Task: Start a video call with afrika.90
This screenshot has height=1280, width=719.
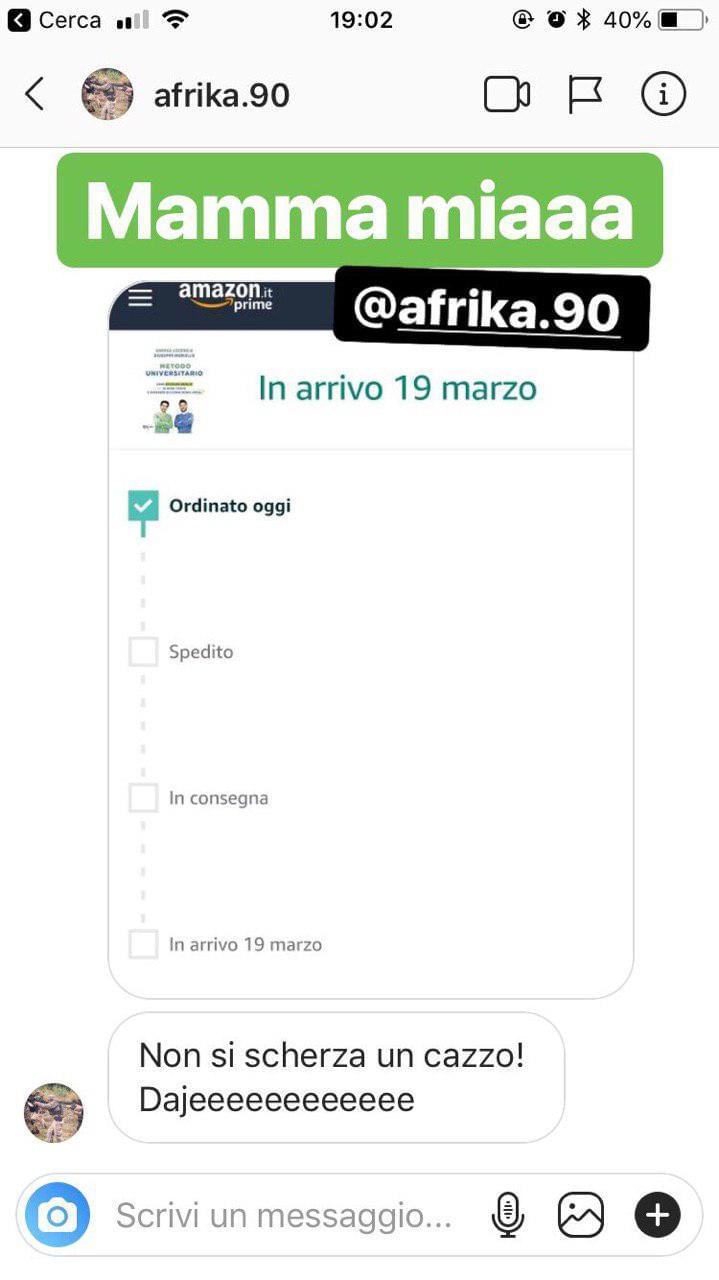Action: point(506,95)
